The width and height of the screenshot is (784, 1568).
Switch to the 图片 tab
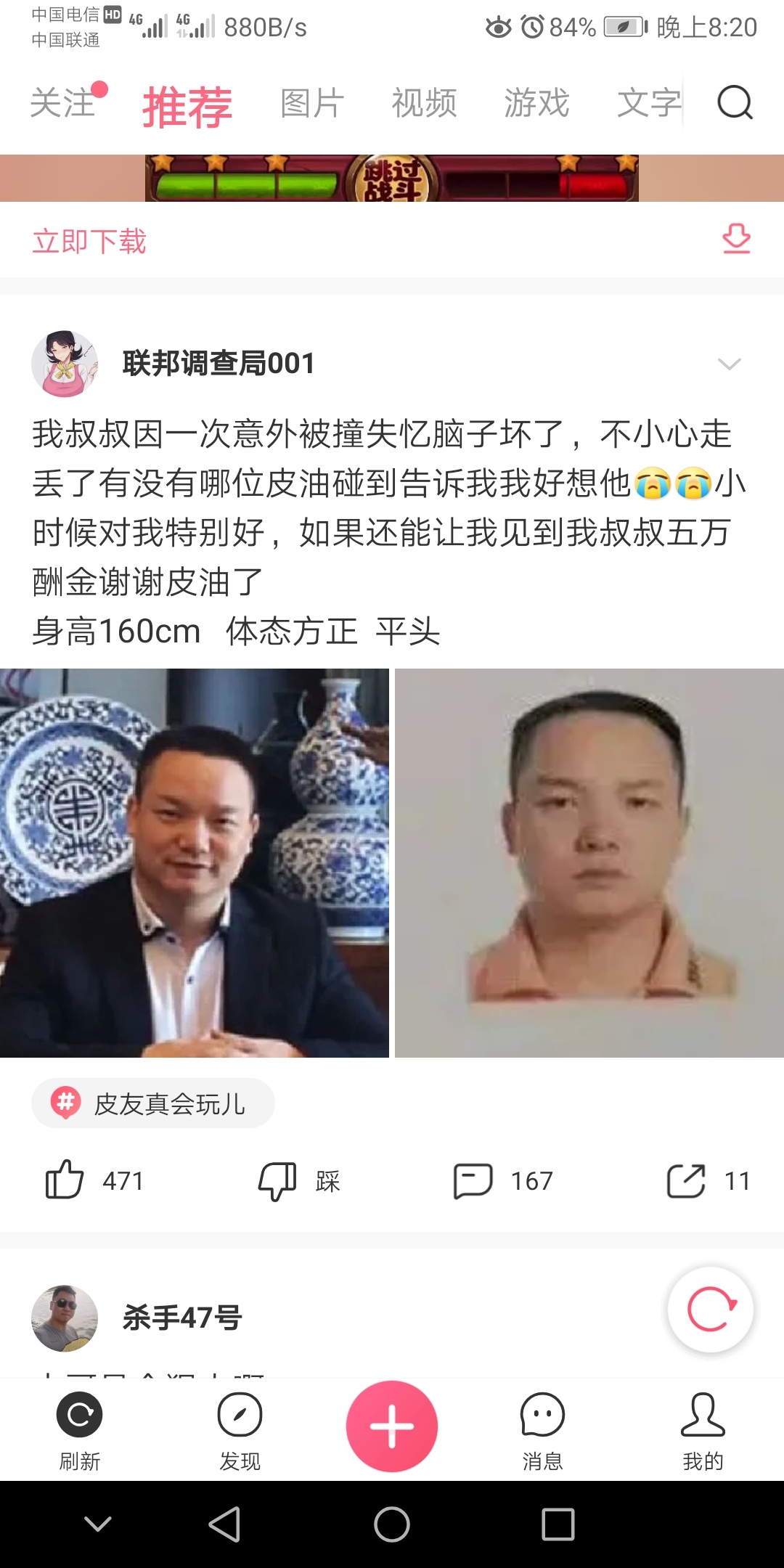click(x=312, y=102)
